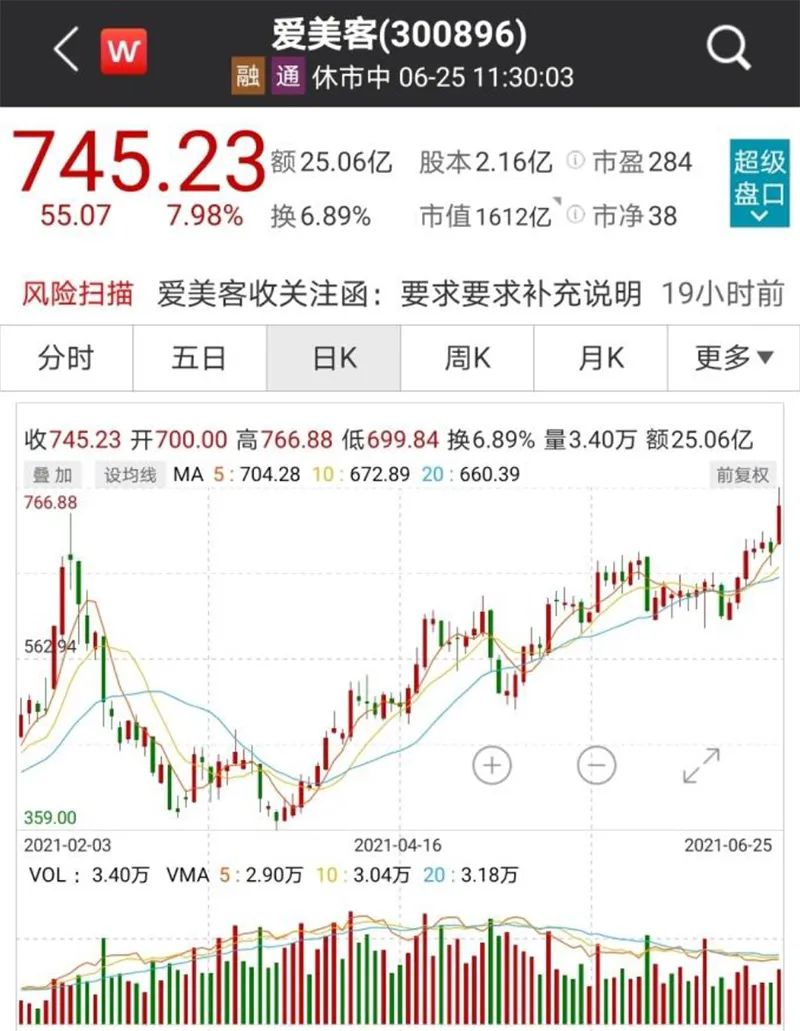
Task: Change the 前复权 adjustment setting
Action: click(742, 475)
